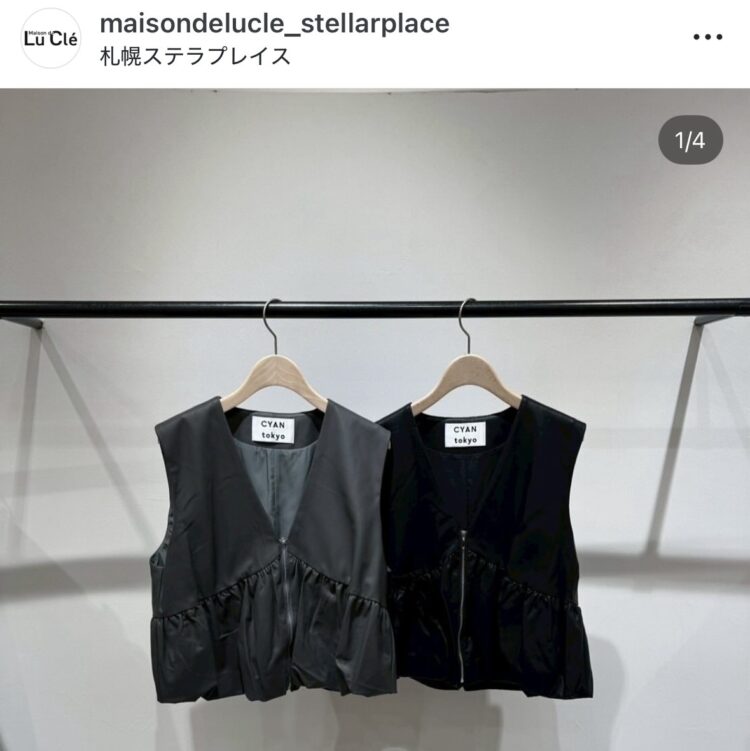Open the Maison de Lu Clé profile picture

point(50,38)
